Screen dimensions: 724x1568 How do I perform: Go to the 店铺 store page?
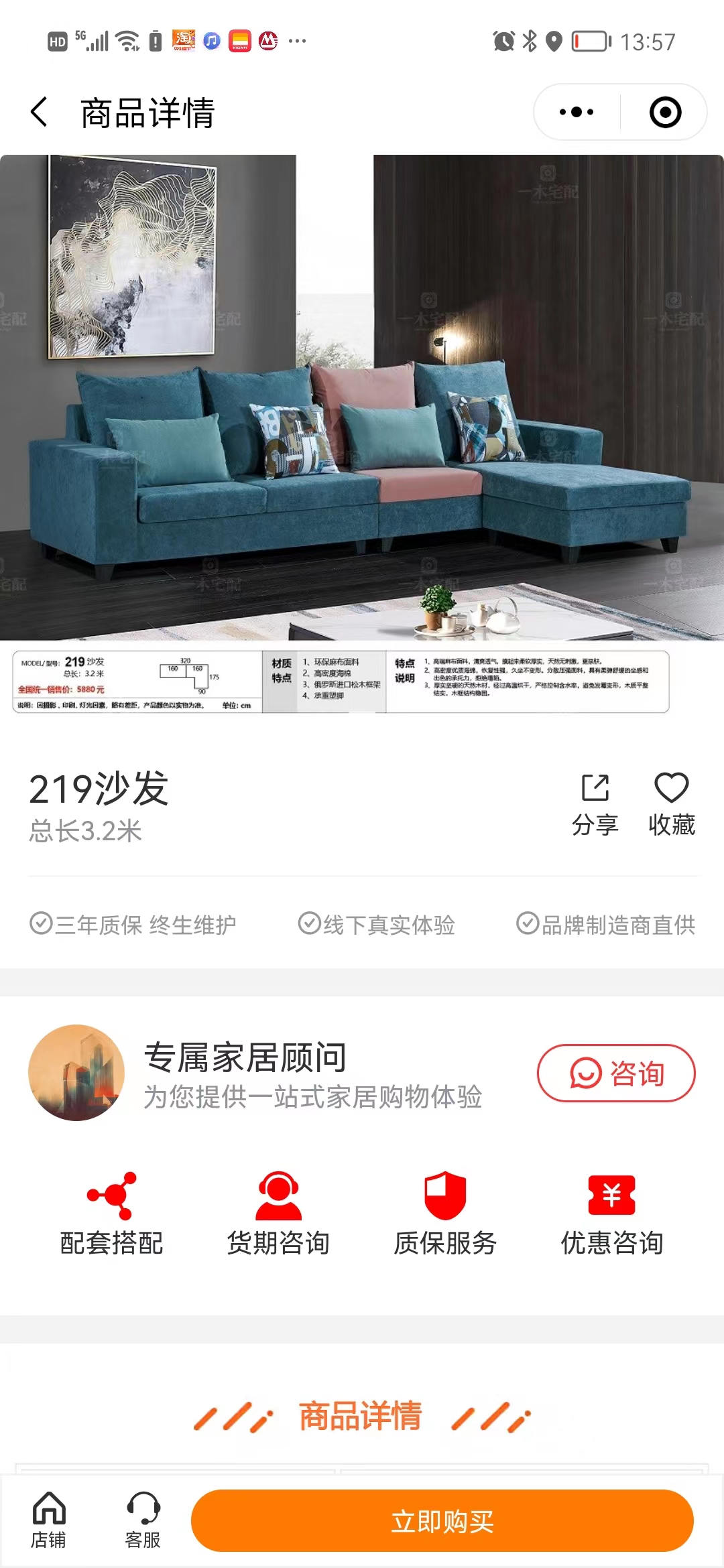49,1520
